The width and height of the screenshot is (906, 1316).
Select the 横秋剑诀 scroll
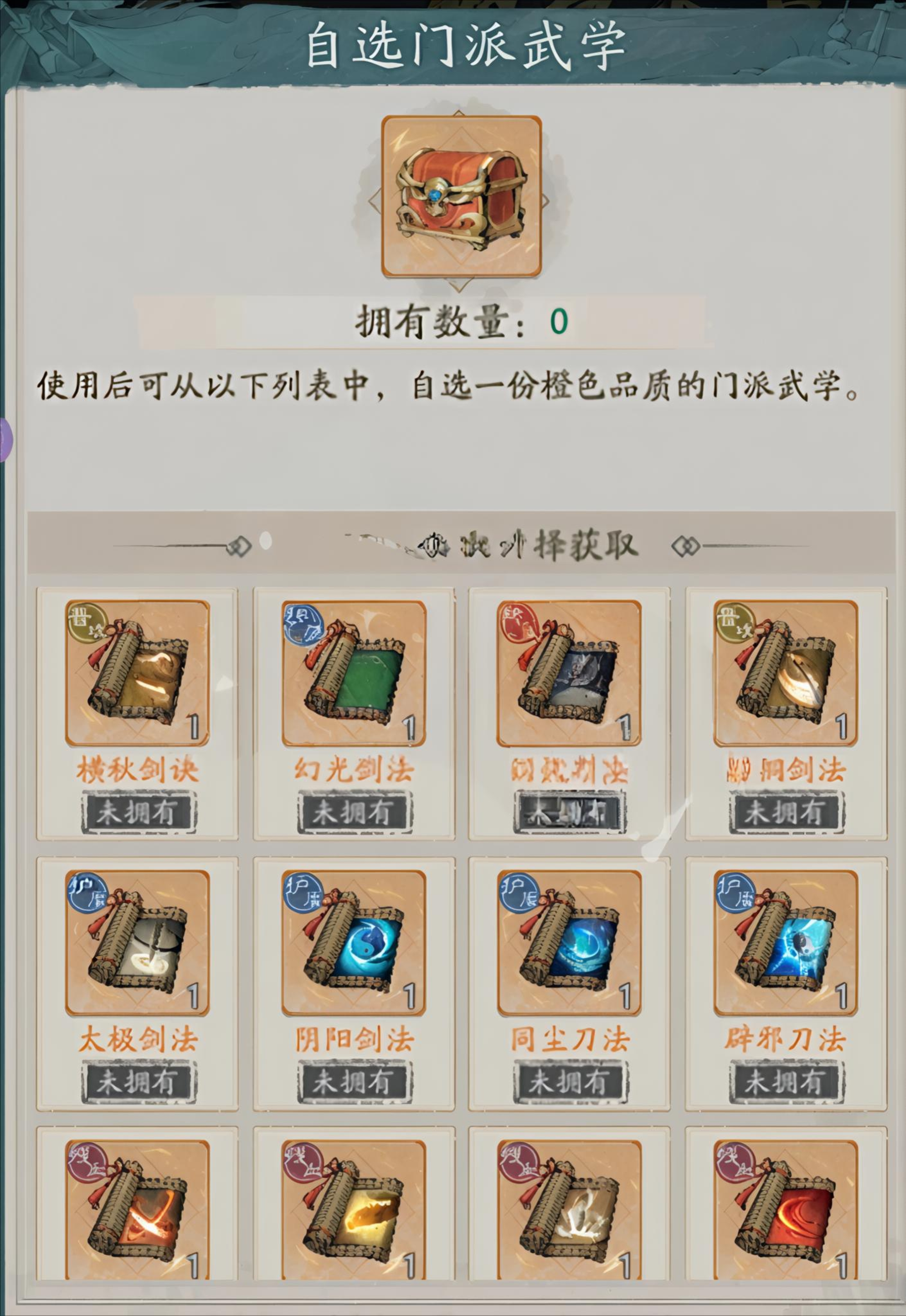coord(137,673)
